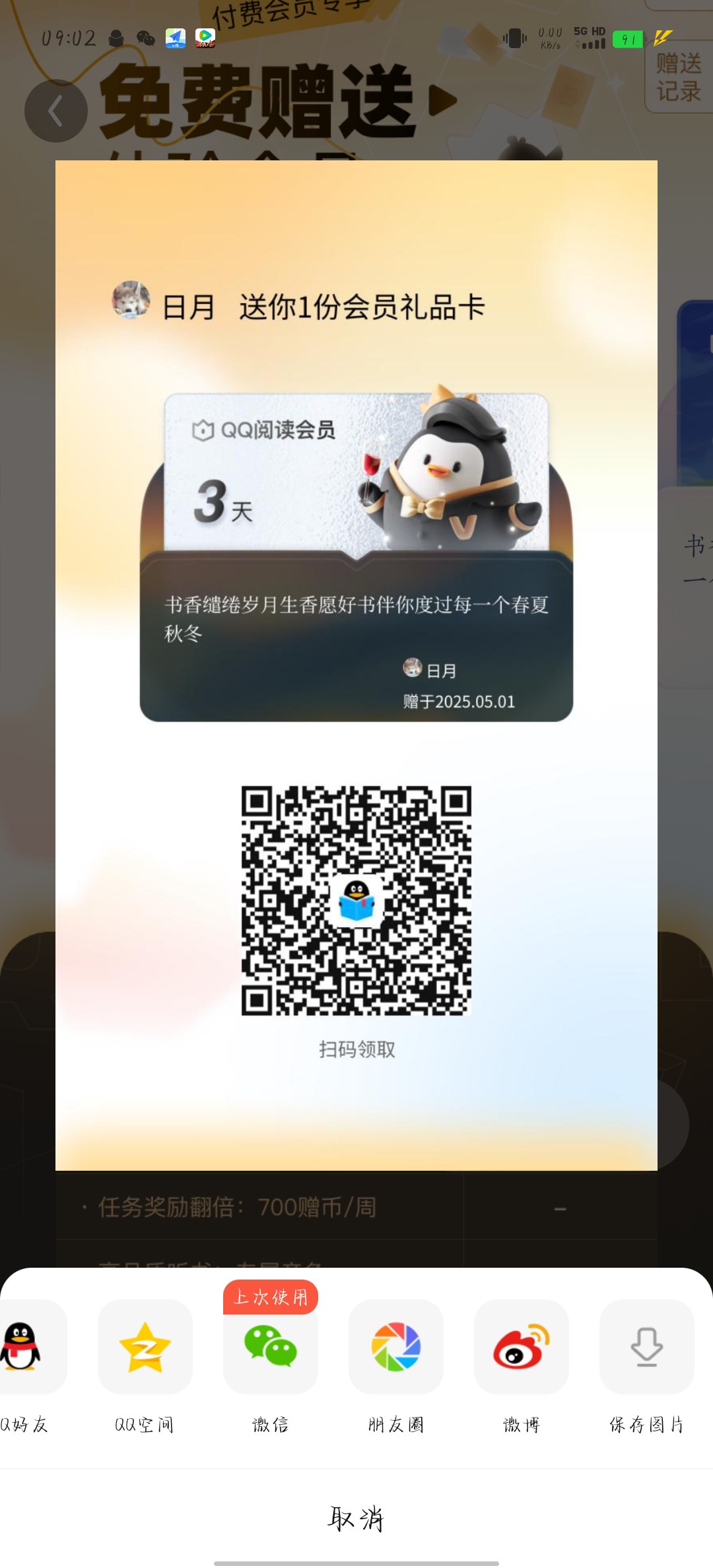Open 赠送记录
Viewport: 713px width, 1568px height.
pos(679,78)
